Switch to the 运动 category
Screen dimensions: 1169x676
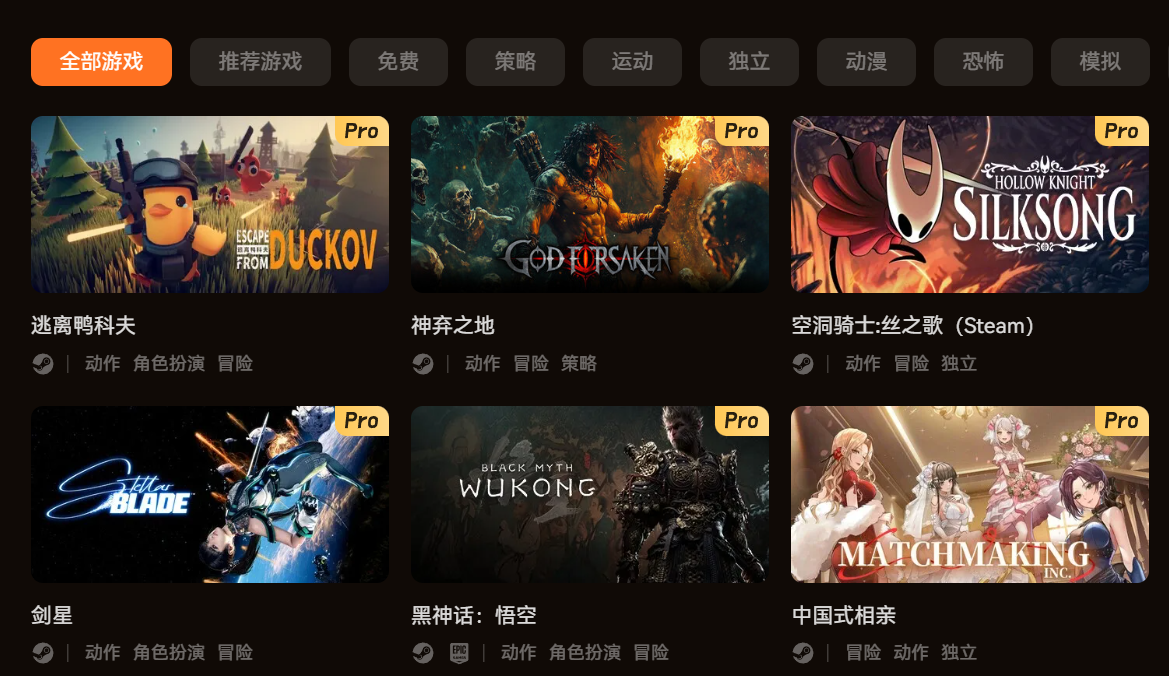point(632,62)
